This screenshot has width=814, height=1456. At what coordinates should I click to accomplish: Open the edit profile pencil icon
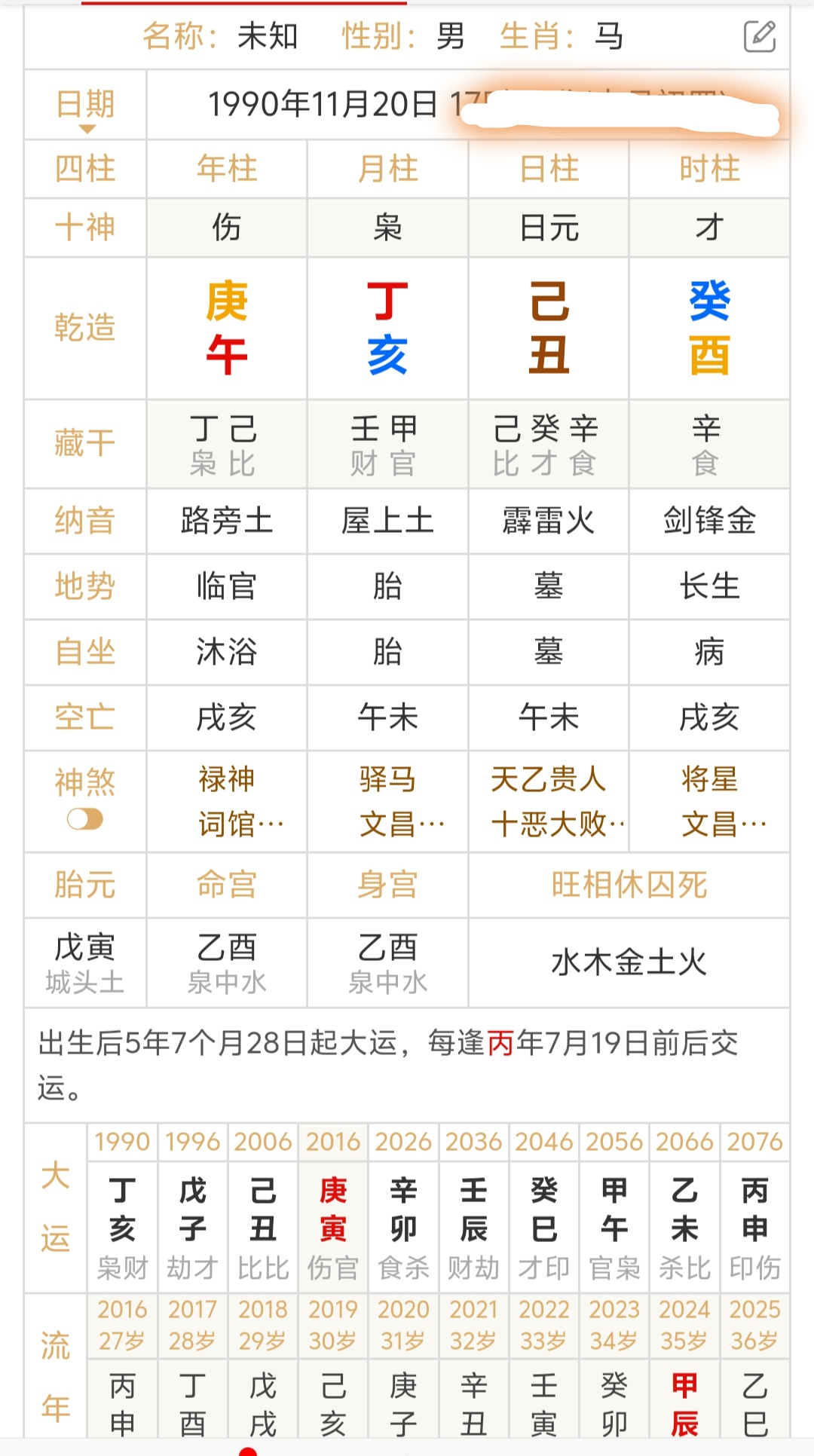point(759,36)
